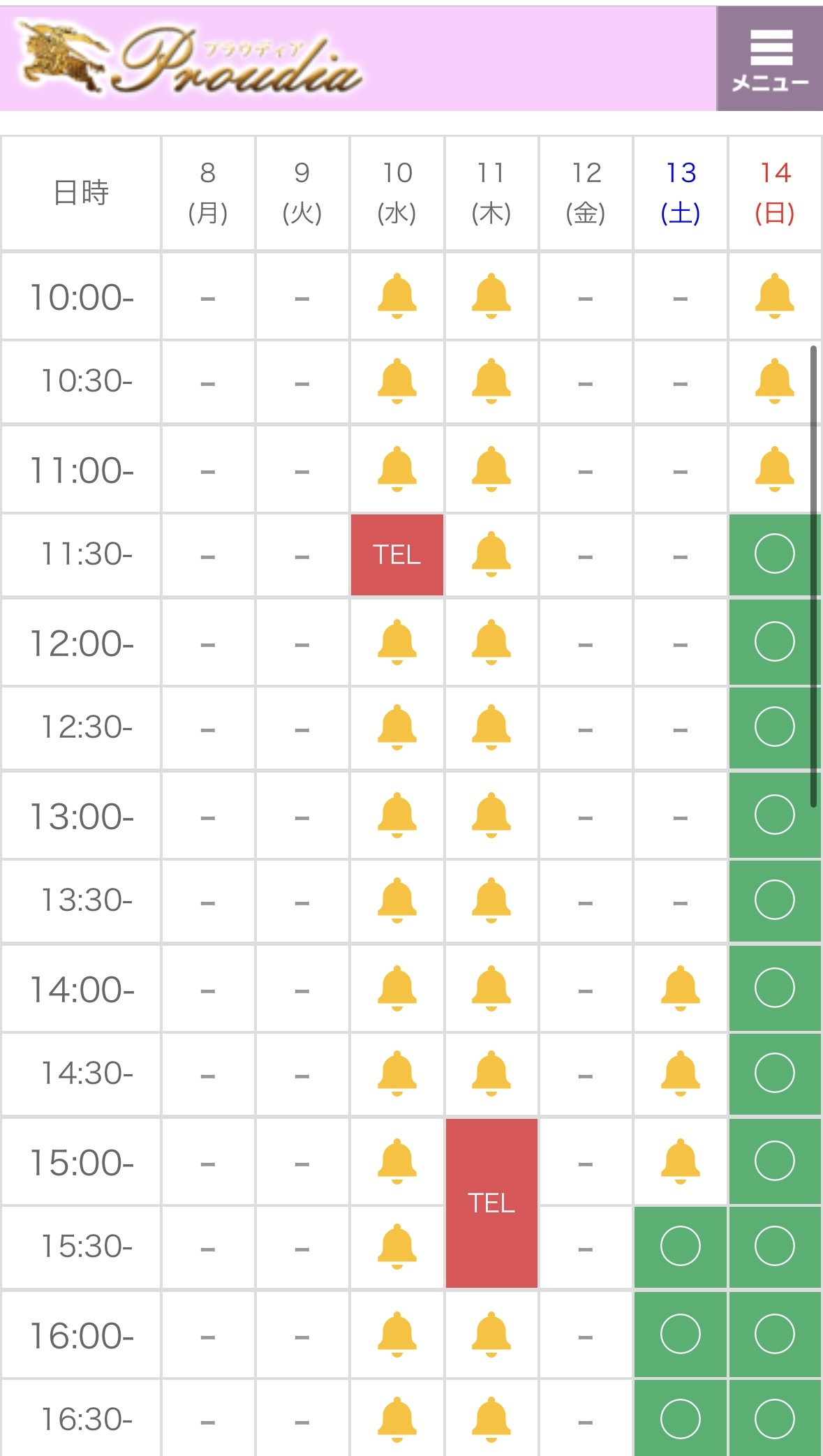Select the TEL slot at 15:00 on Thursday 11
This screenshot has height=1456, width=823.
coord(491,1203)
